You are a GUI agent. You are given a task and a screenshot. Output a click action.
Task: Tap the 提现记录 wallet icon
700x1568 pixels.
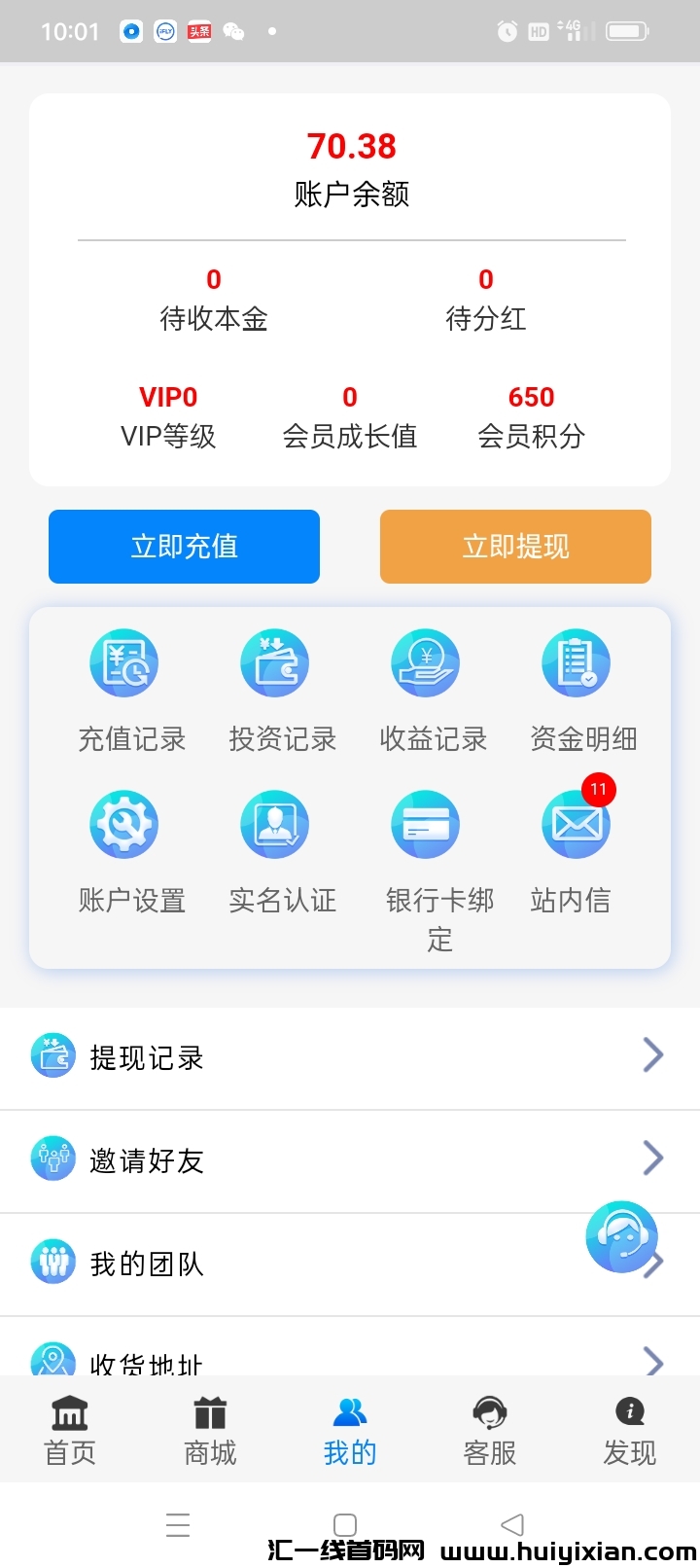[x=52, y=1053]
